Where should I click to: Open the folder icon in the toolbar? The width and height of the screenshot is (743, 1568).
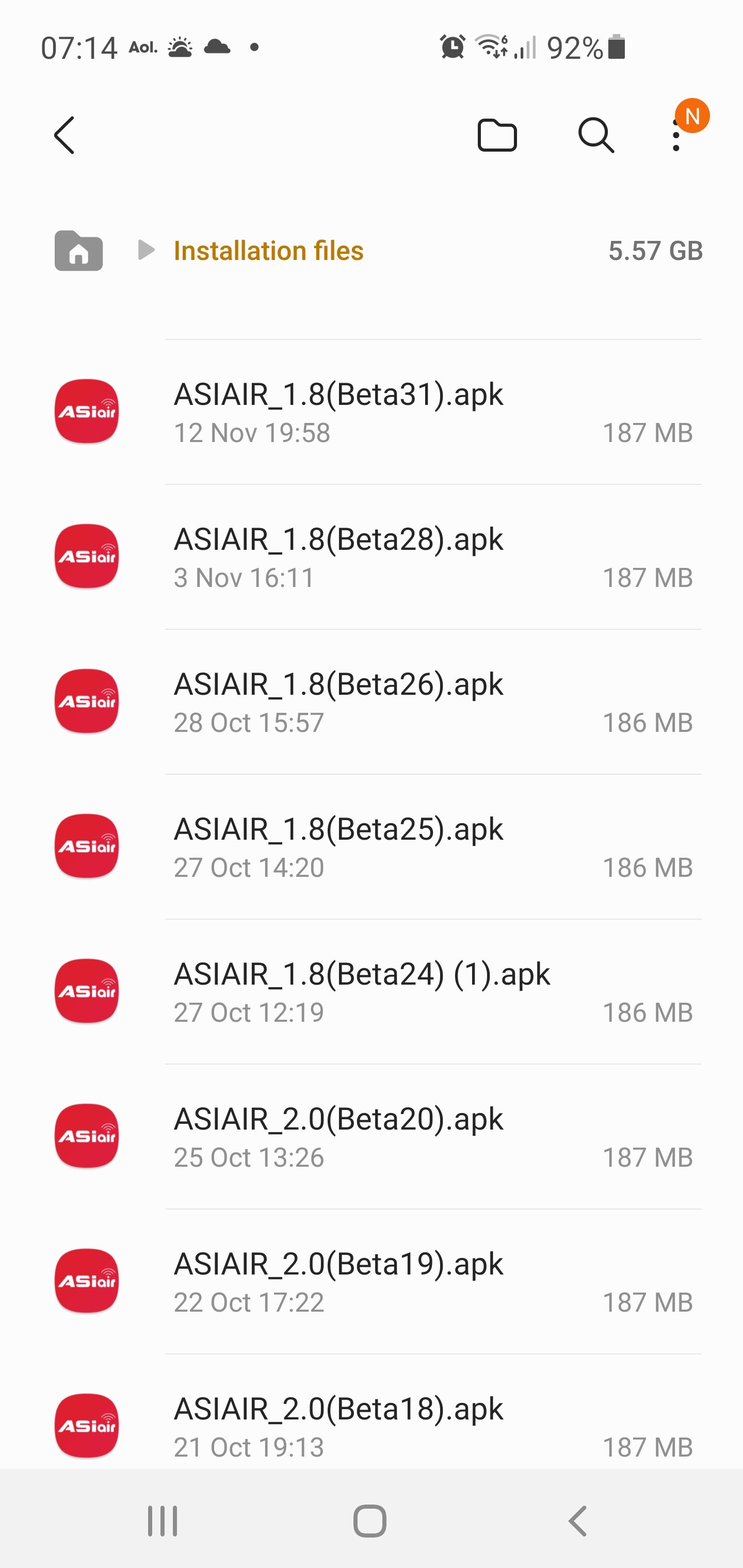[497, 135]
